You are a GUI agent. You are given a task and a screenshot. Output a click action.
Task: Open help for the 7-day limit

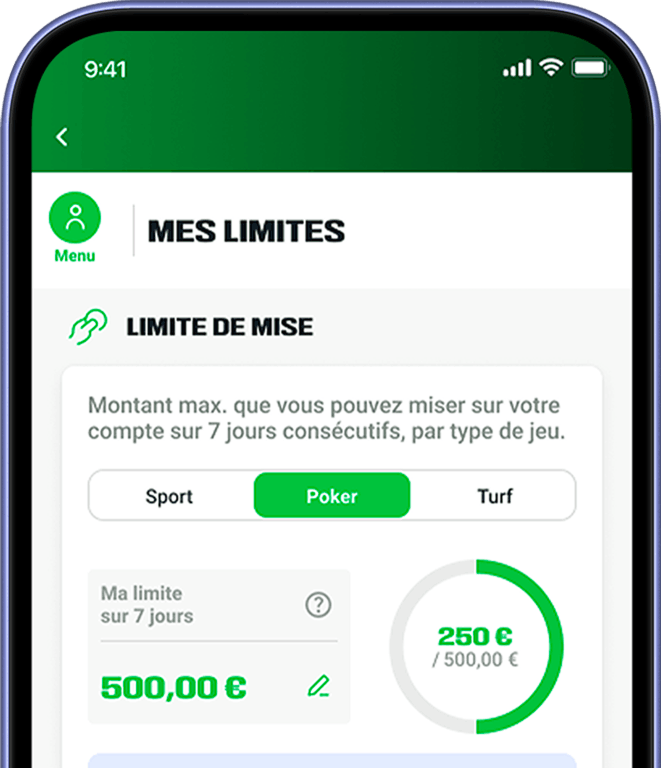click(318, 604)
